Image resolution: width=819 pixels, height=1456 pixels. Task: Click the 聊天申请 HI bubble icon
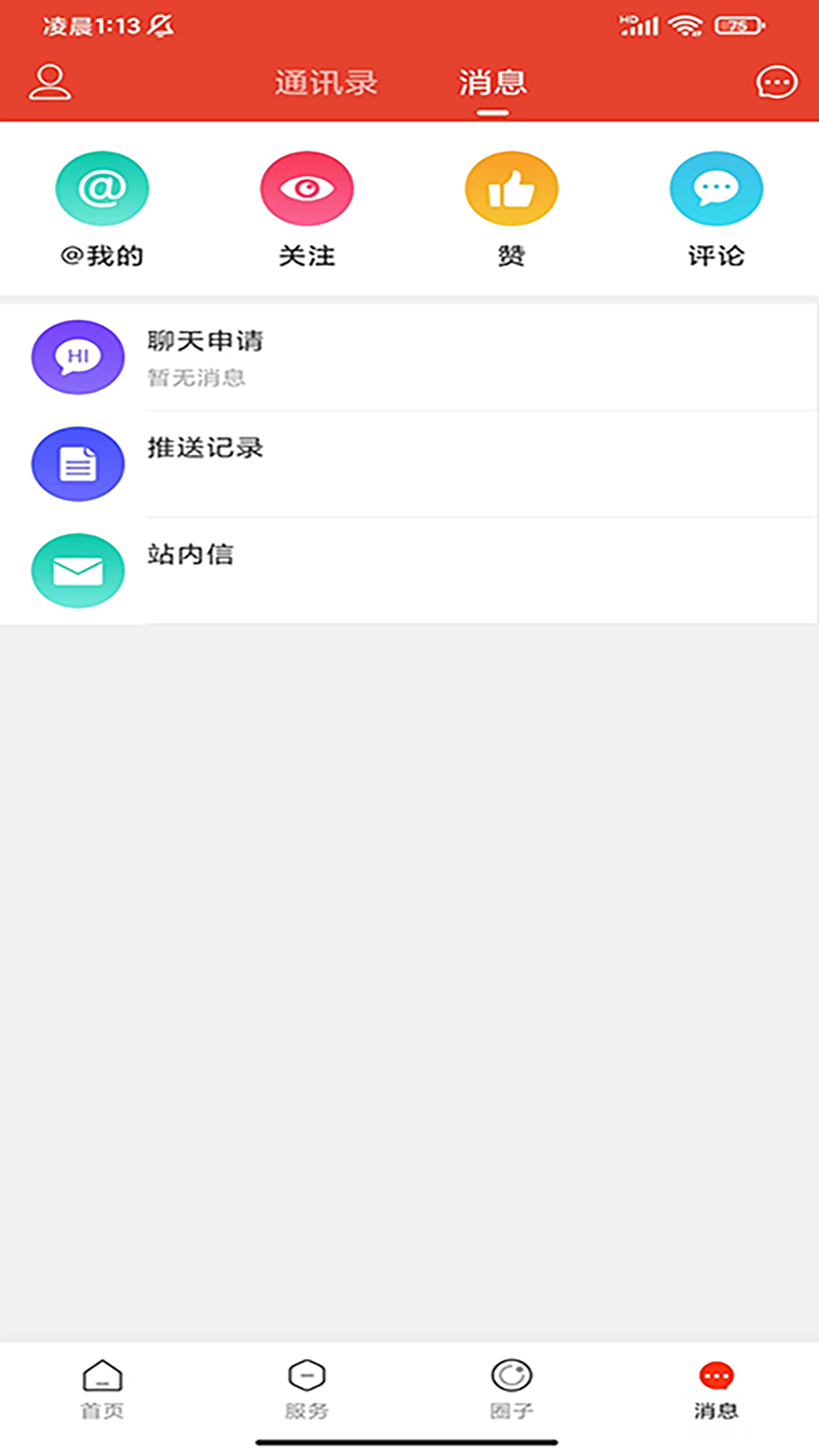(77, 357)
